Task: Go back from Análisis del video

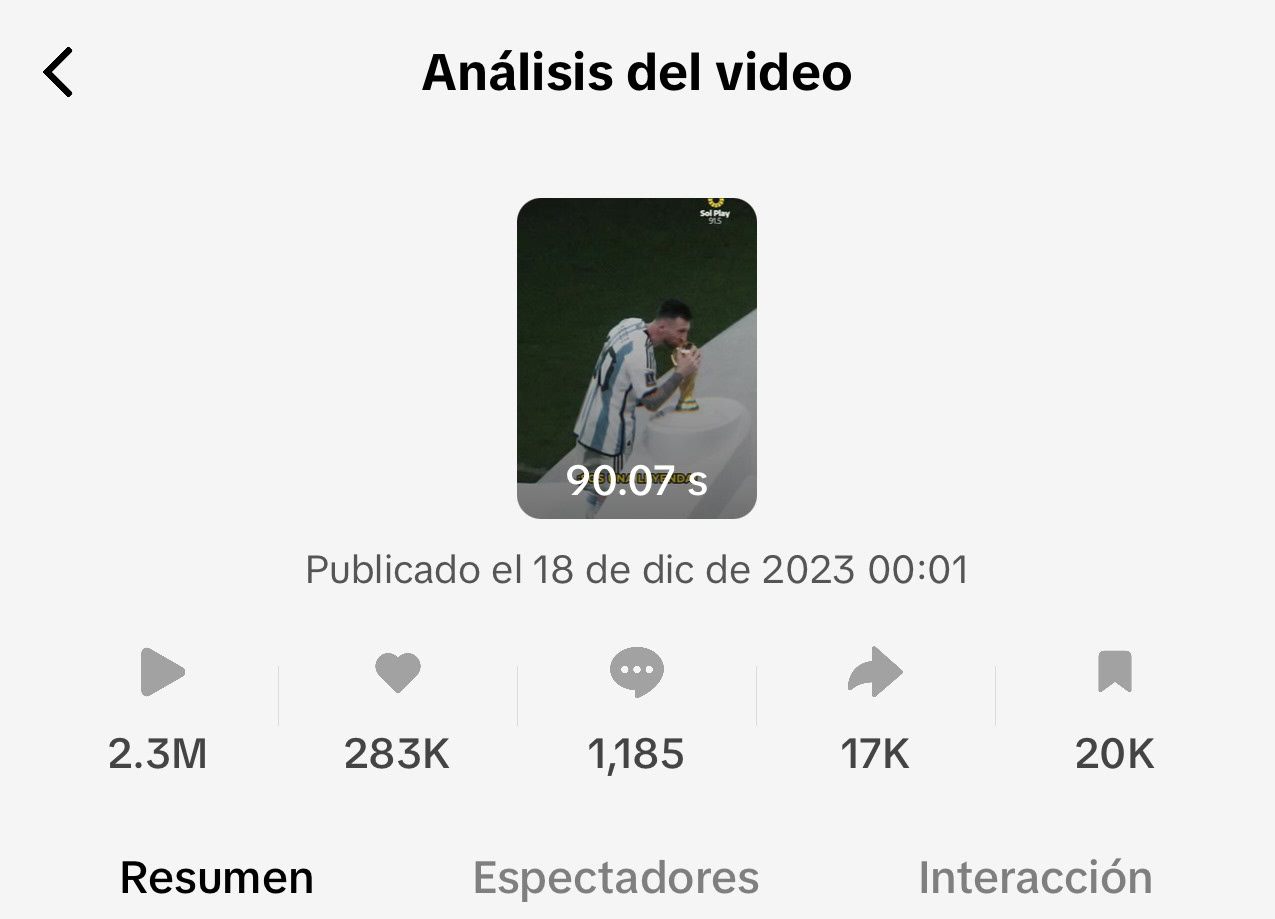Action: point(58,73)
